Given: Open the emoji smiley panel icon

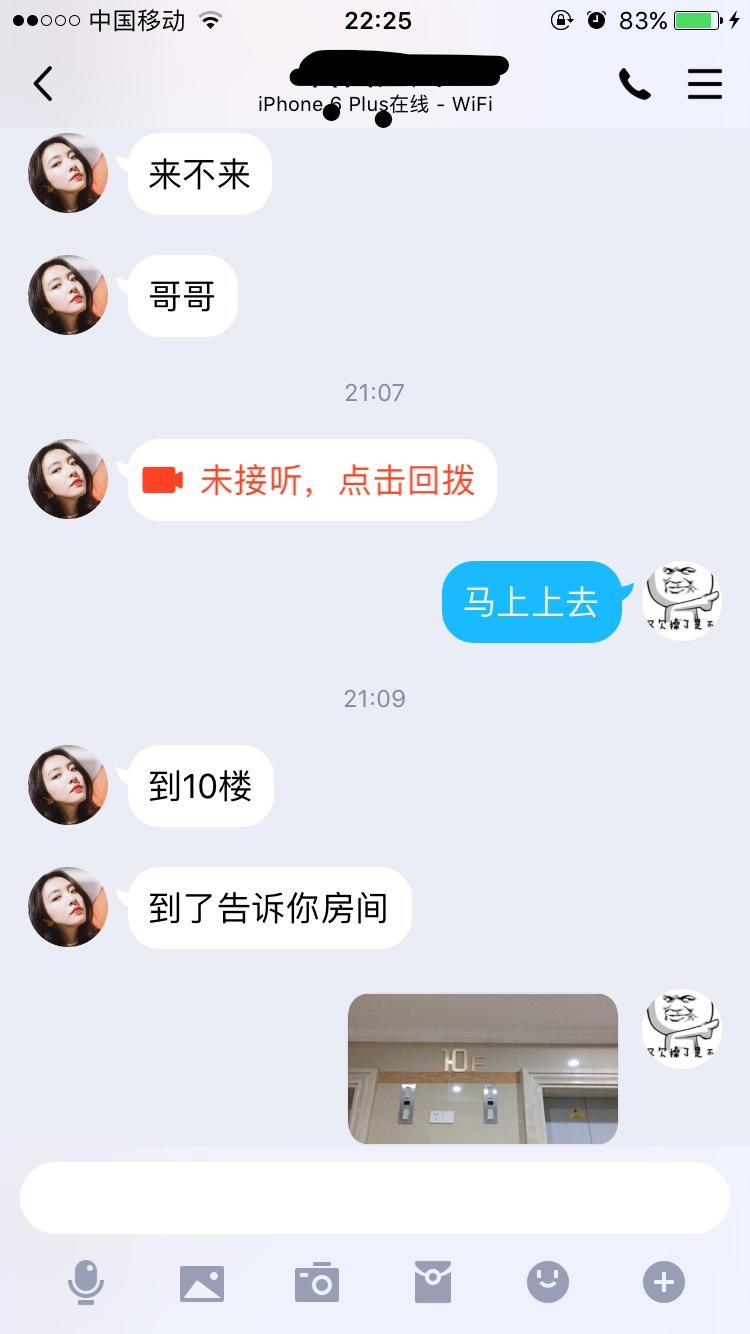Looking at the screenshot, I should tap(547, 1284).
